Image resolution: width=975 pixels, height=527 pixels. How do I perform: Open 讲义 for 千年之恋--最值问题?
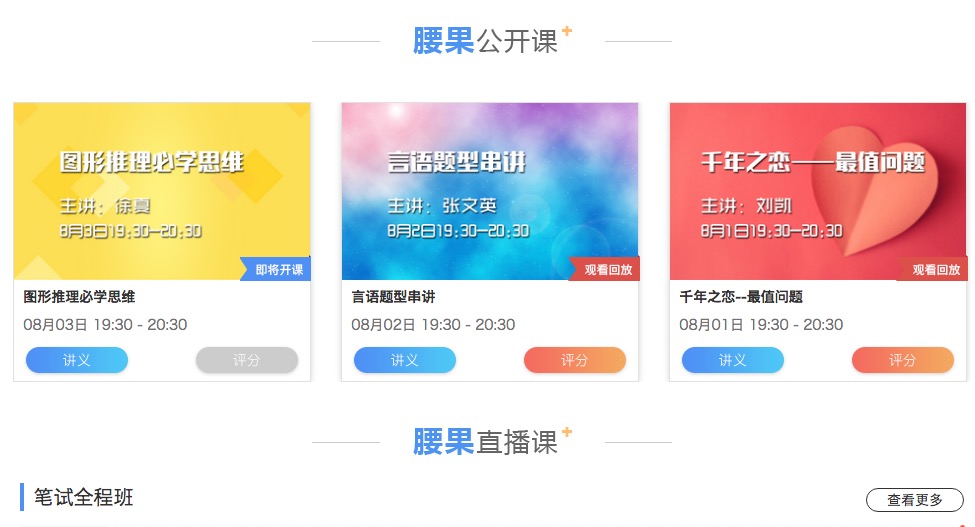[733, 360]
